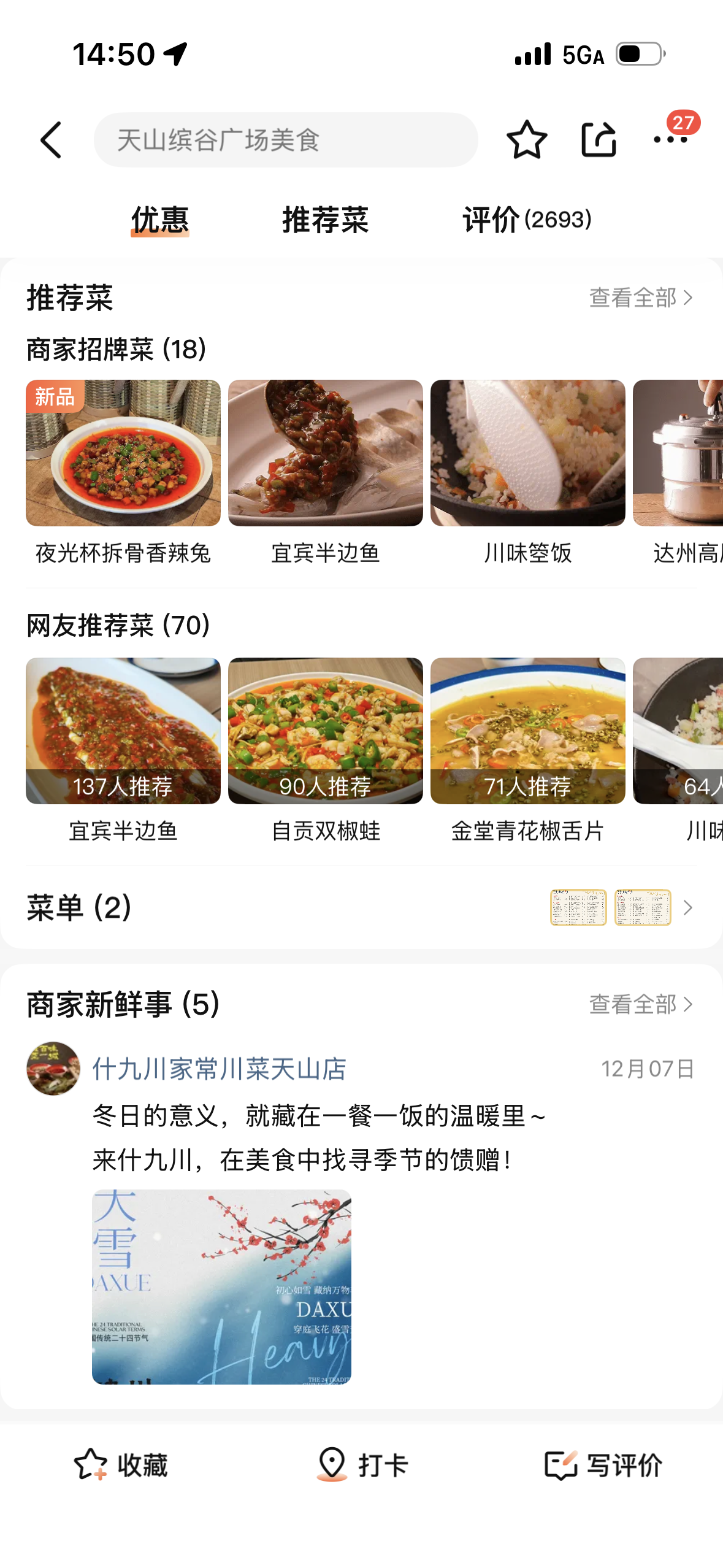Open the three-dot more menu

(x=670, y=140)
